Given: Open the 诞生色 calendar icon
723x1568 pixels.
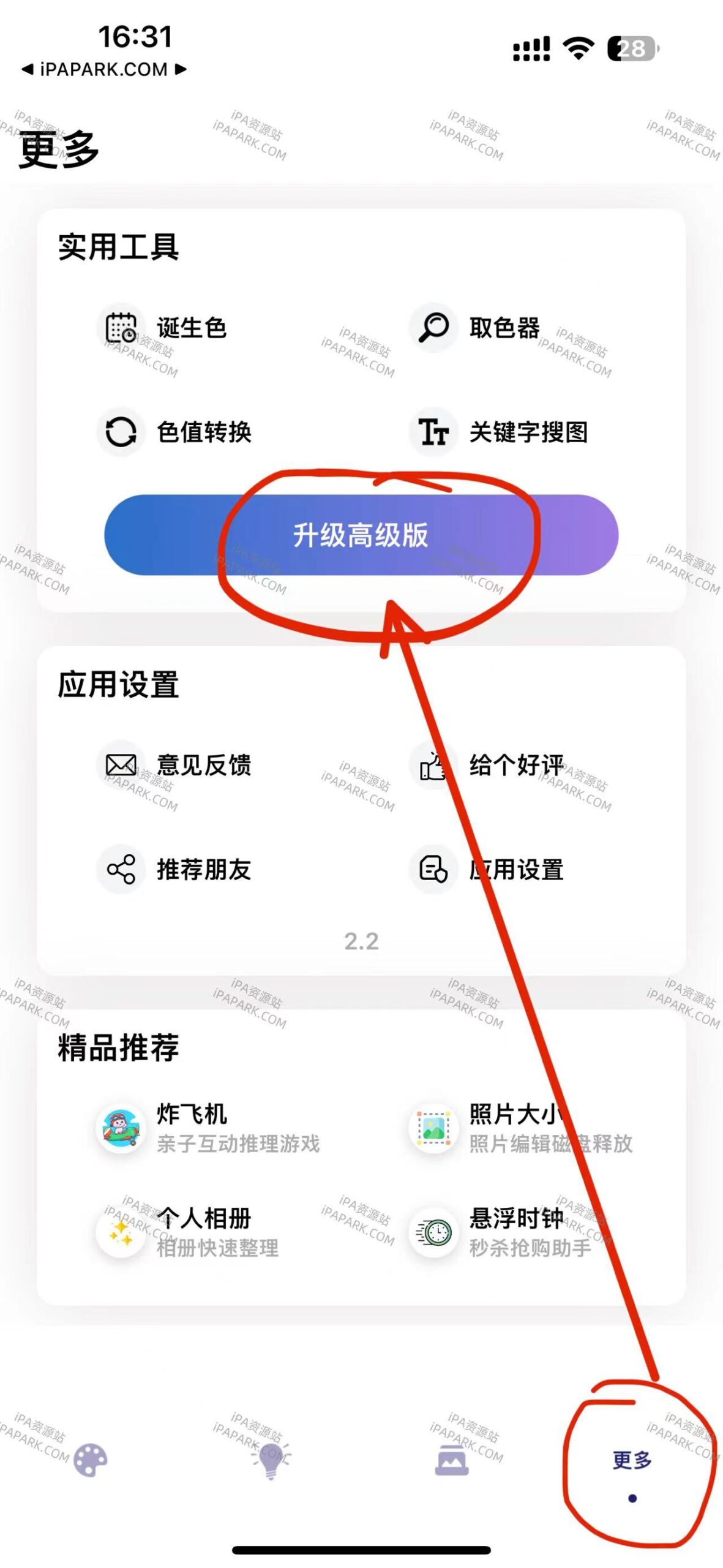Looking at the screenshot, I should click(x=120, y=328).
